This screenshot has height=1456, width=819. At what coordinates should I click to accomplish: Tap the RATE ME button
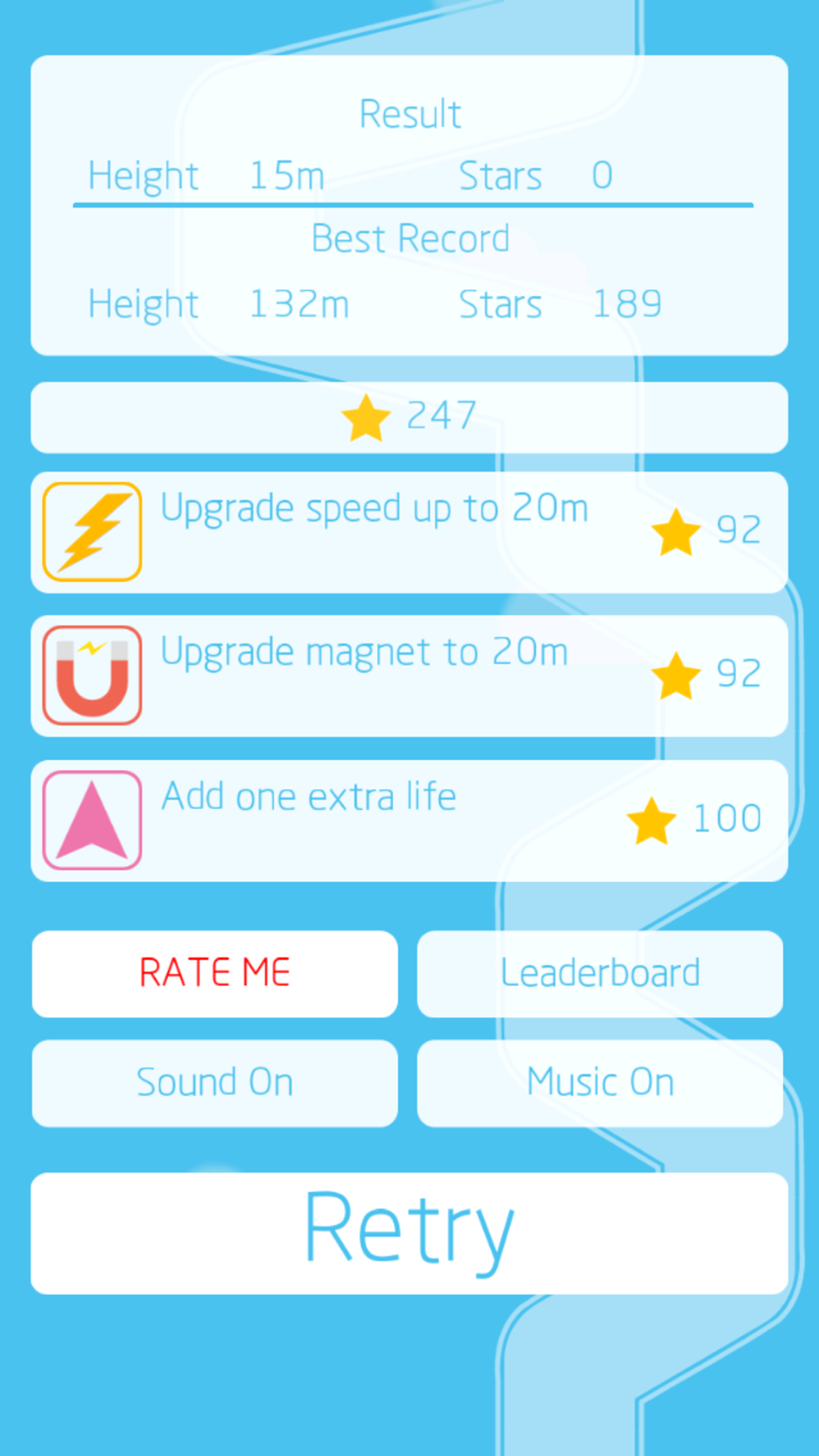coord(215,974)
